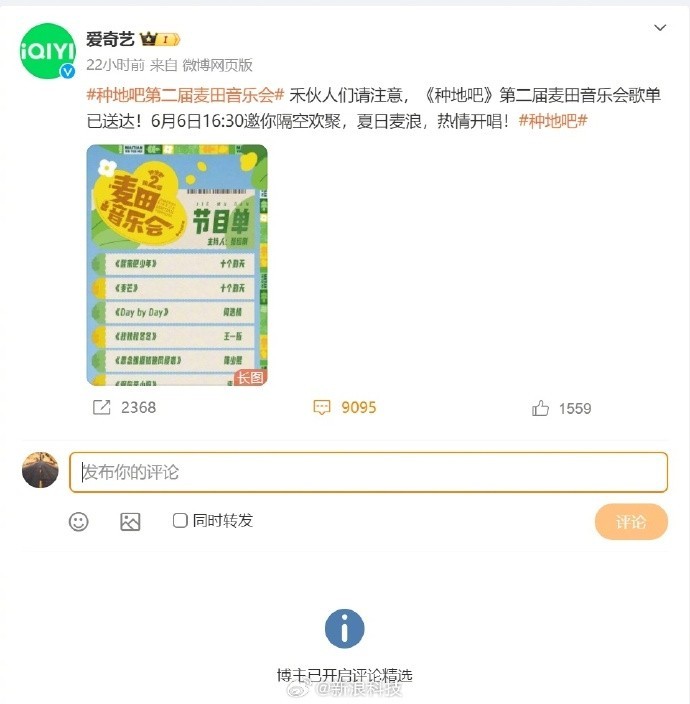
Task: Open the 爱奇艺 account name
Action: click(x=110, y=39)
